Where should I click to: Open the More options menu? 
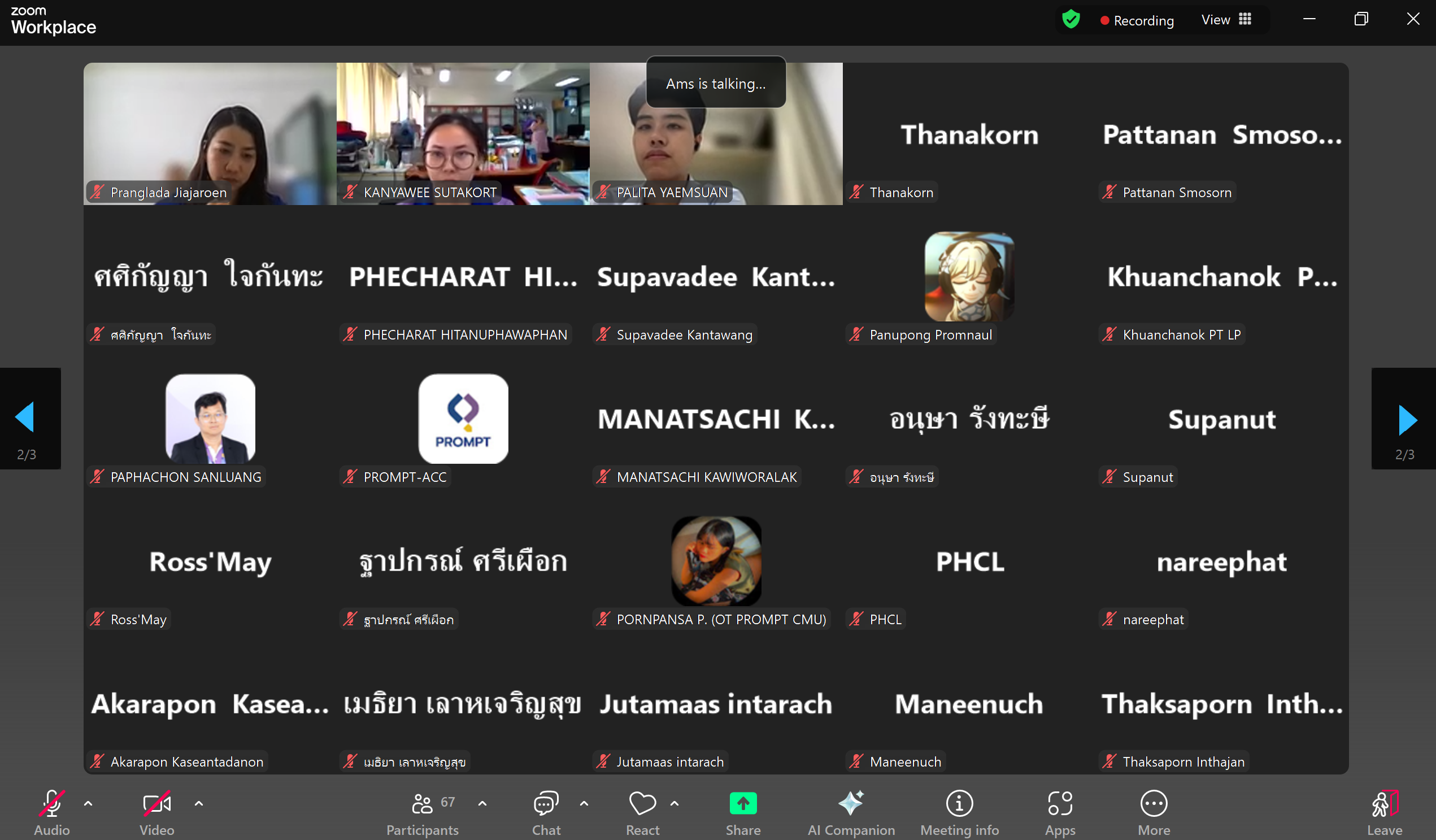tap(1154, 811)
